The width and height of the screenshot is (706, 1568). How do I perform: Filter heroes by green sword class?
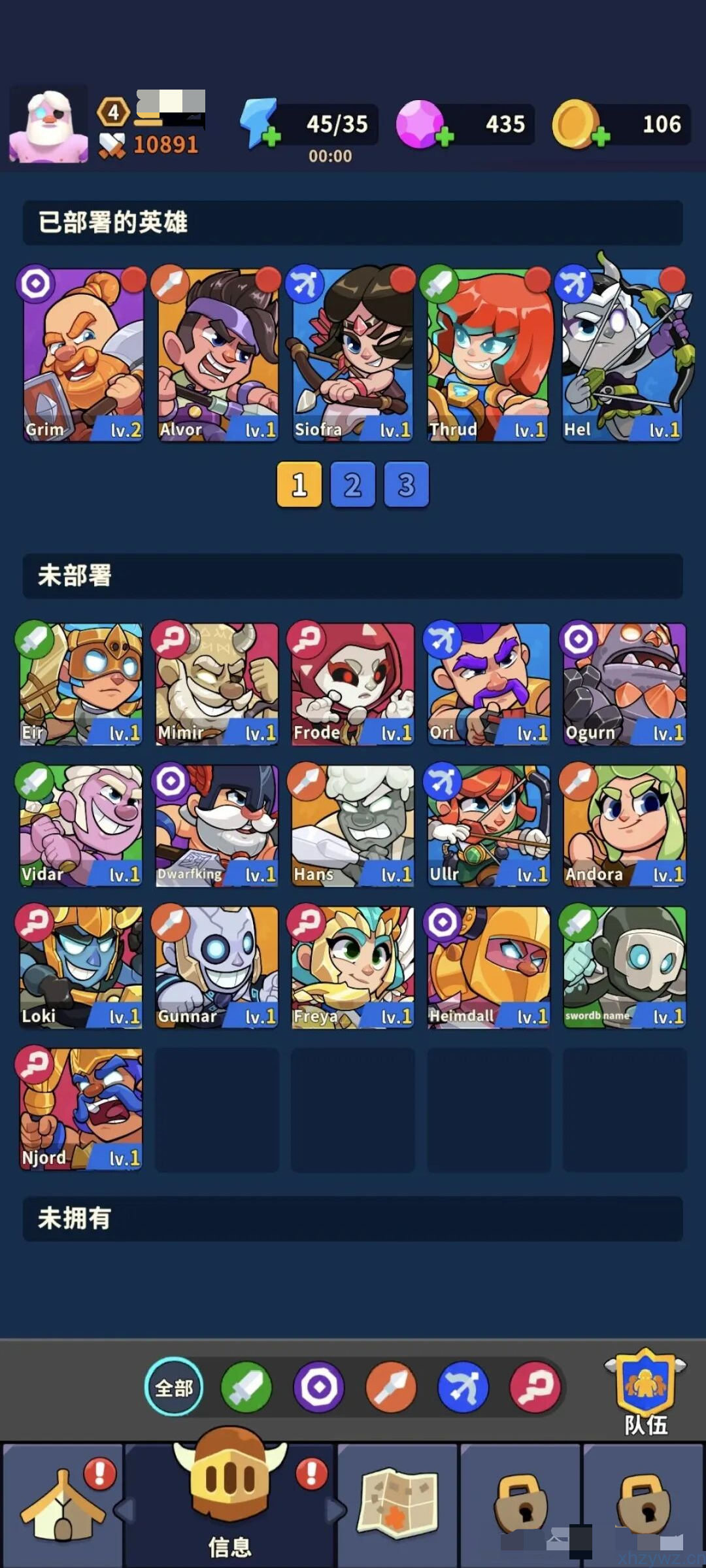tap(246, 1387)
